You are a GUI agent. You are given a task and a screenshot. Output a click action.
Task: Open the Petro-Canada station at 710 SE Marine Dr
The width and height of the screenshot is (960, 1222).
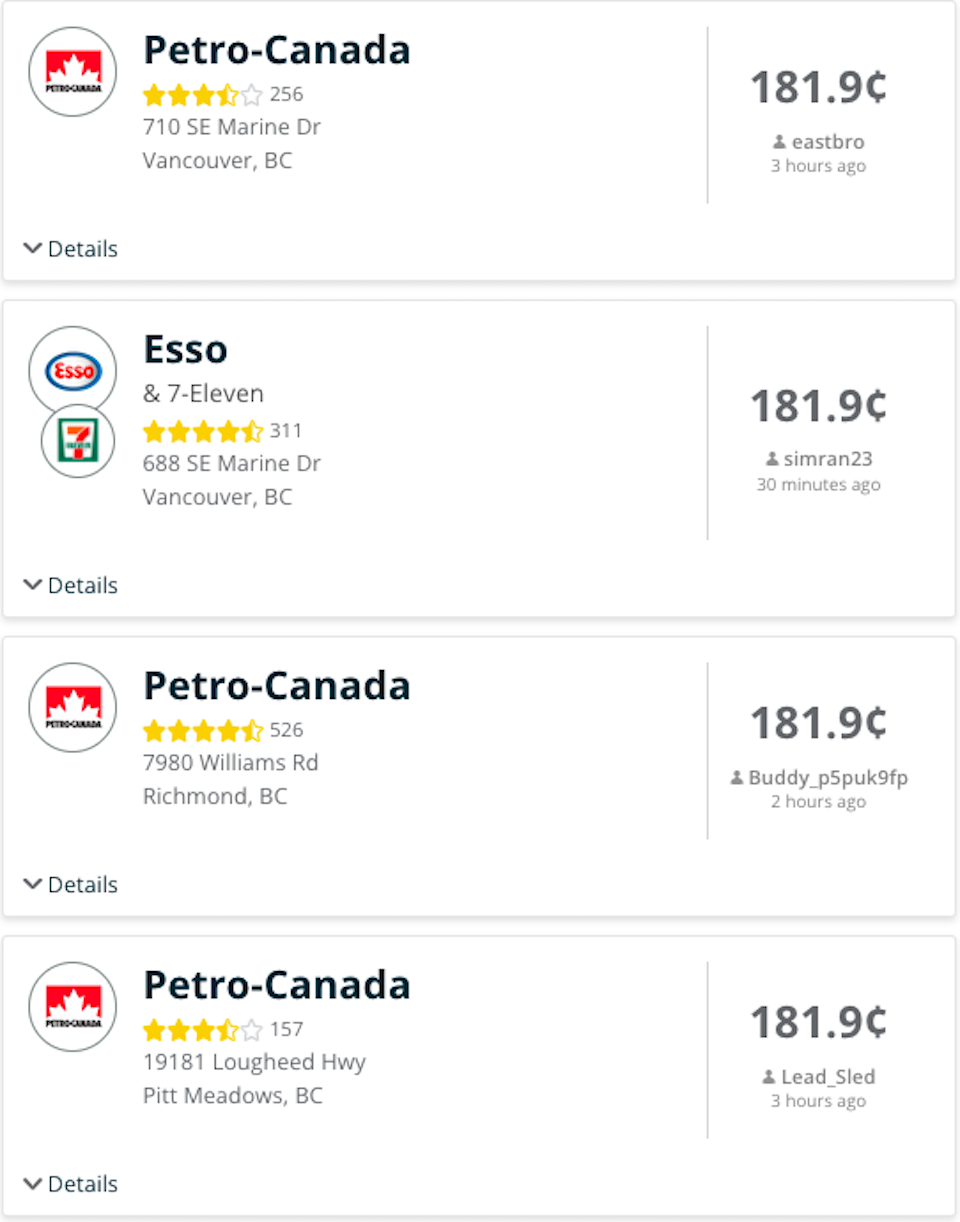277,50
